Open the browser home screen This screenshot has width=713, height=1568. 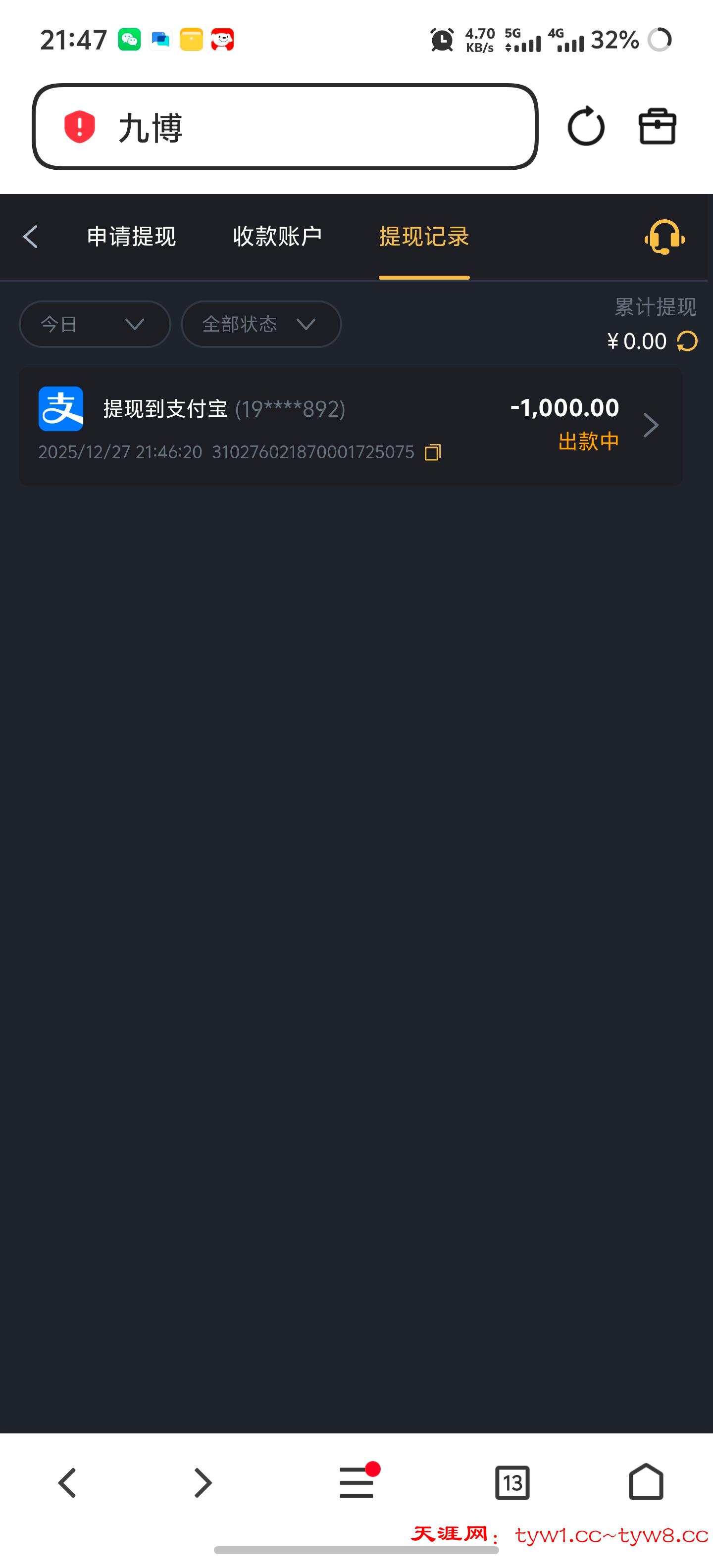(x=645, y=1483)
